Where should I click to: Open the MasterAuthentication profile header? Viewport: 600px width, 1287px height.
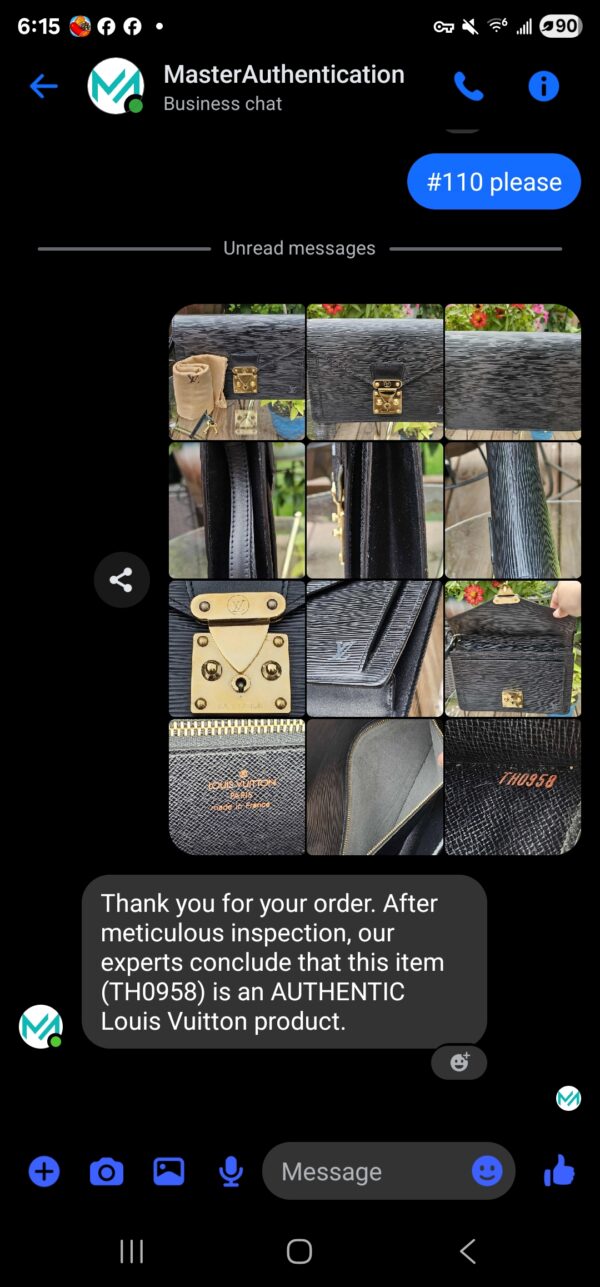(283, 87)
